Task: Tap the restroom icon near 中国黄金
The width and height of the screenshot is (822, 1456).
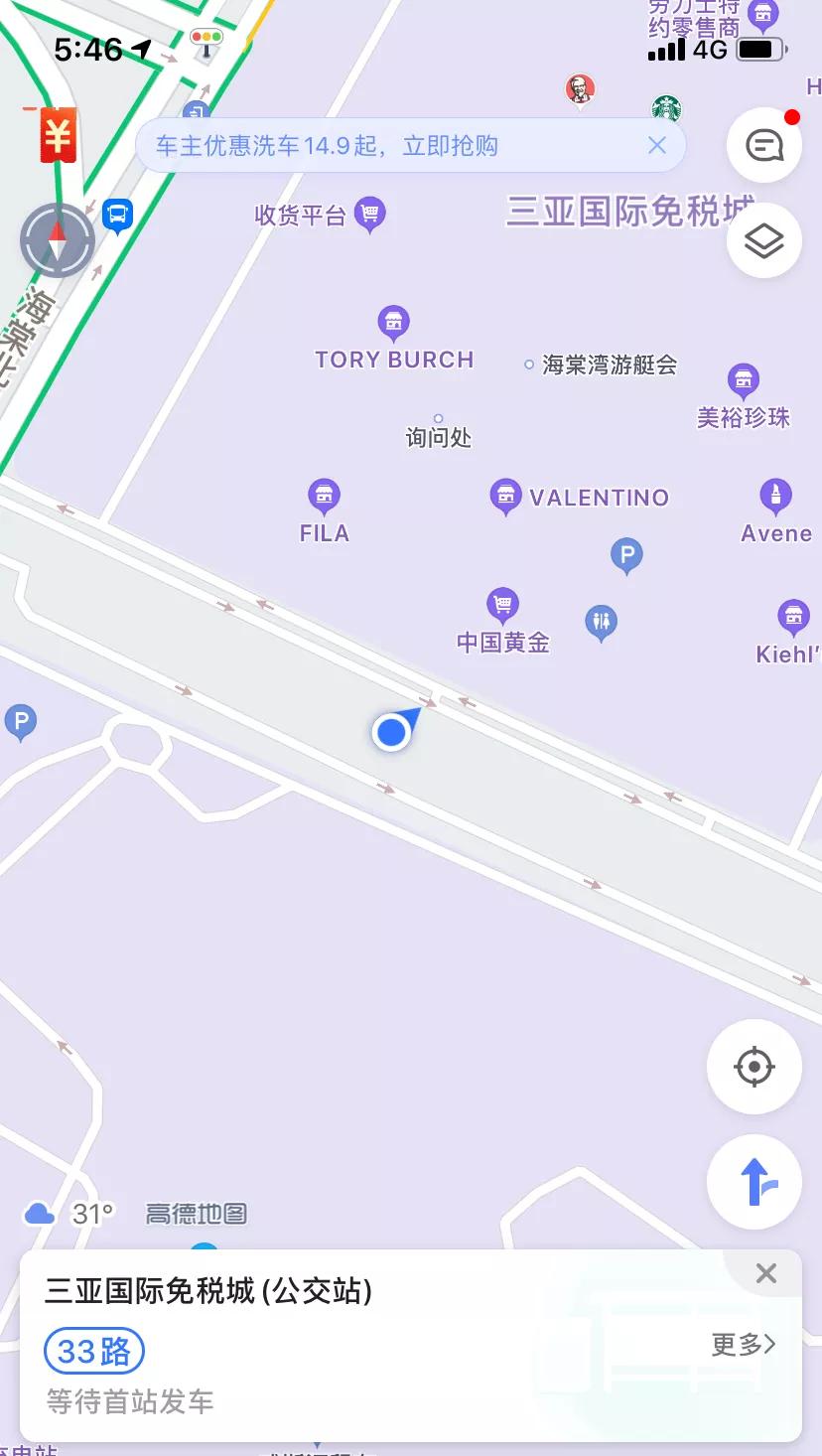Action: (x=602, y=621)
